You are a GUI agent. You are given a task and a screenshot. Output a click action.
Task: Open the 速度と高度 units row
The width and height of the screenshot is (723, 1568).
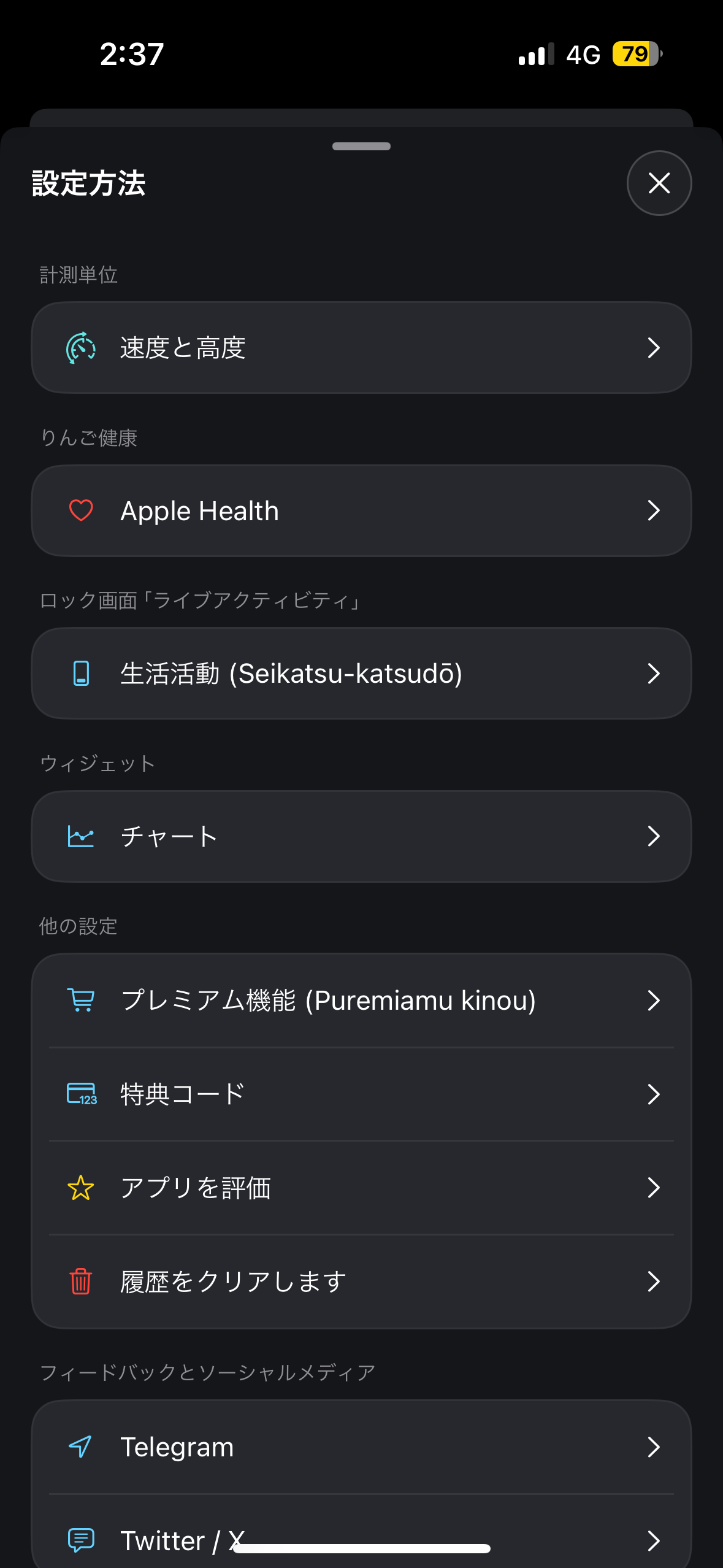pyautogui.click(x=361, y=348)
